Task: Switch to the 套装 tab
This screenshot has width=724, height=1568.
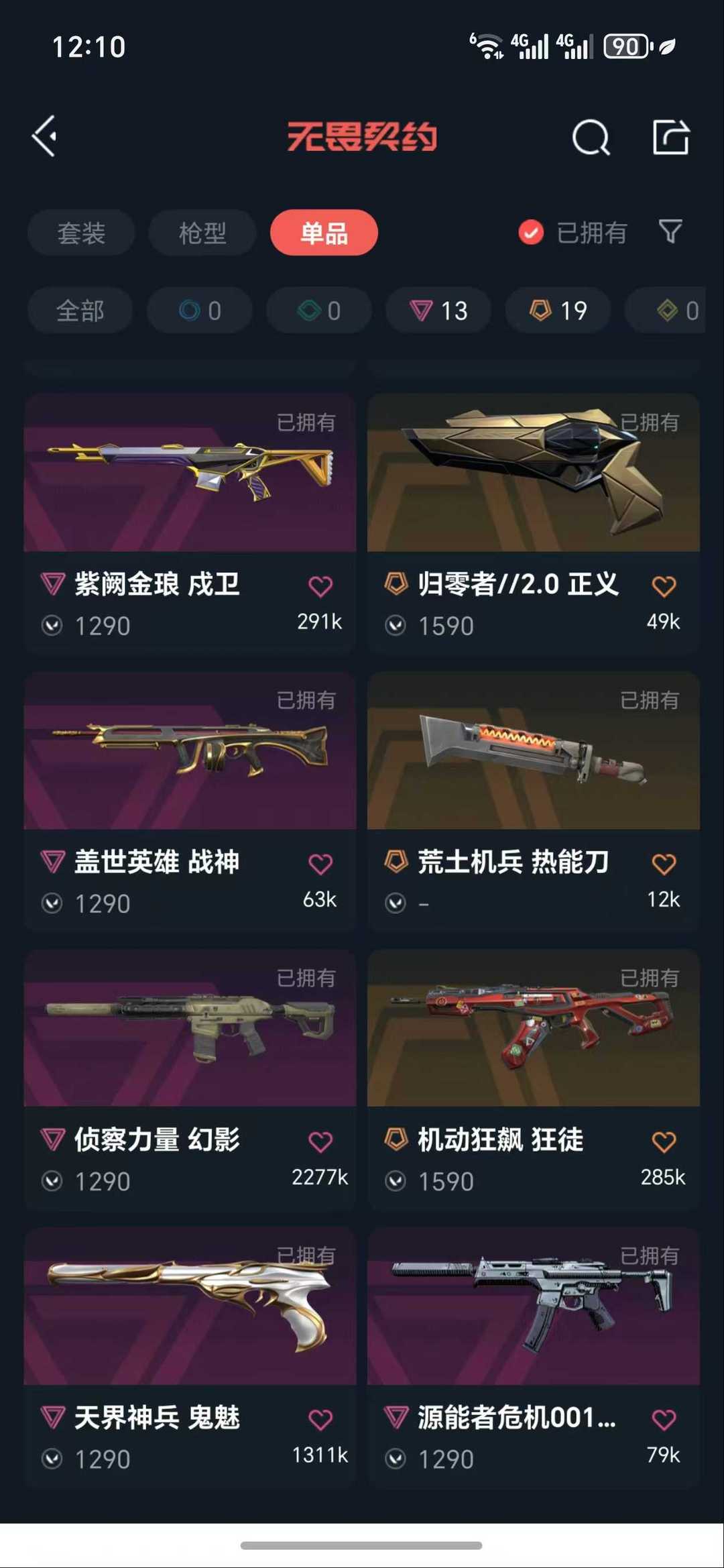Action: pos(81,233)
